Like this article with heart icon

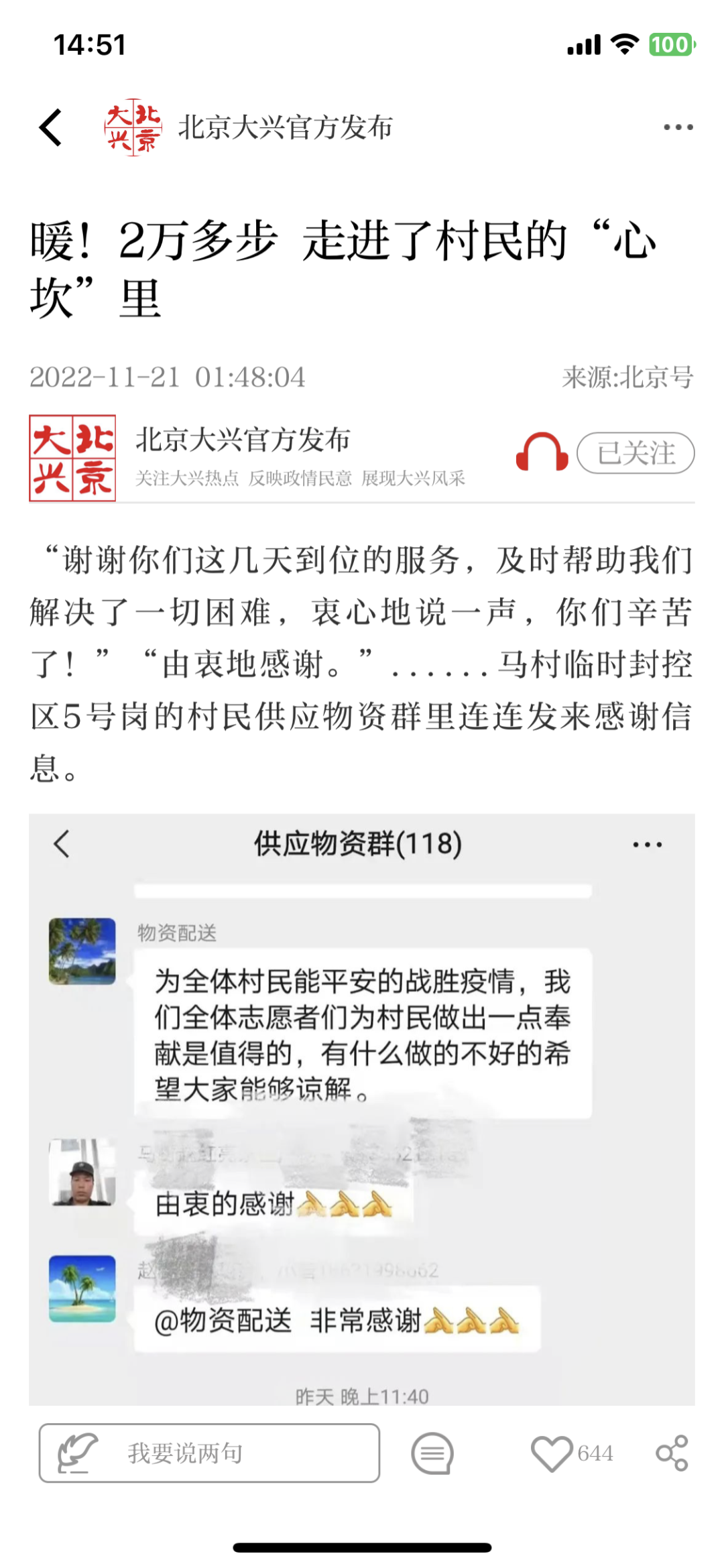pyautogui.click(x=552, y=1453)
